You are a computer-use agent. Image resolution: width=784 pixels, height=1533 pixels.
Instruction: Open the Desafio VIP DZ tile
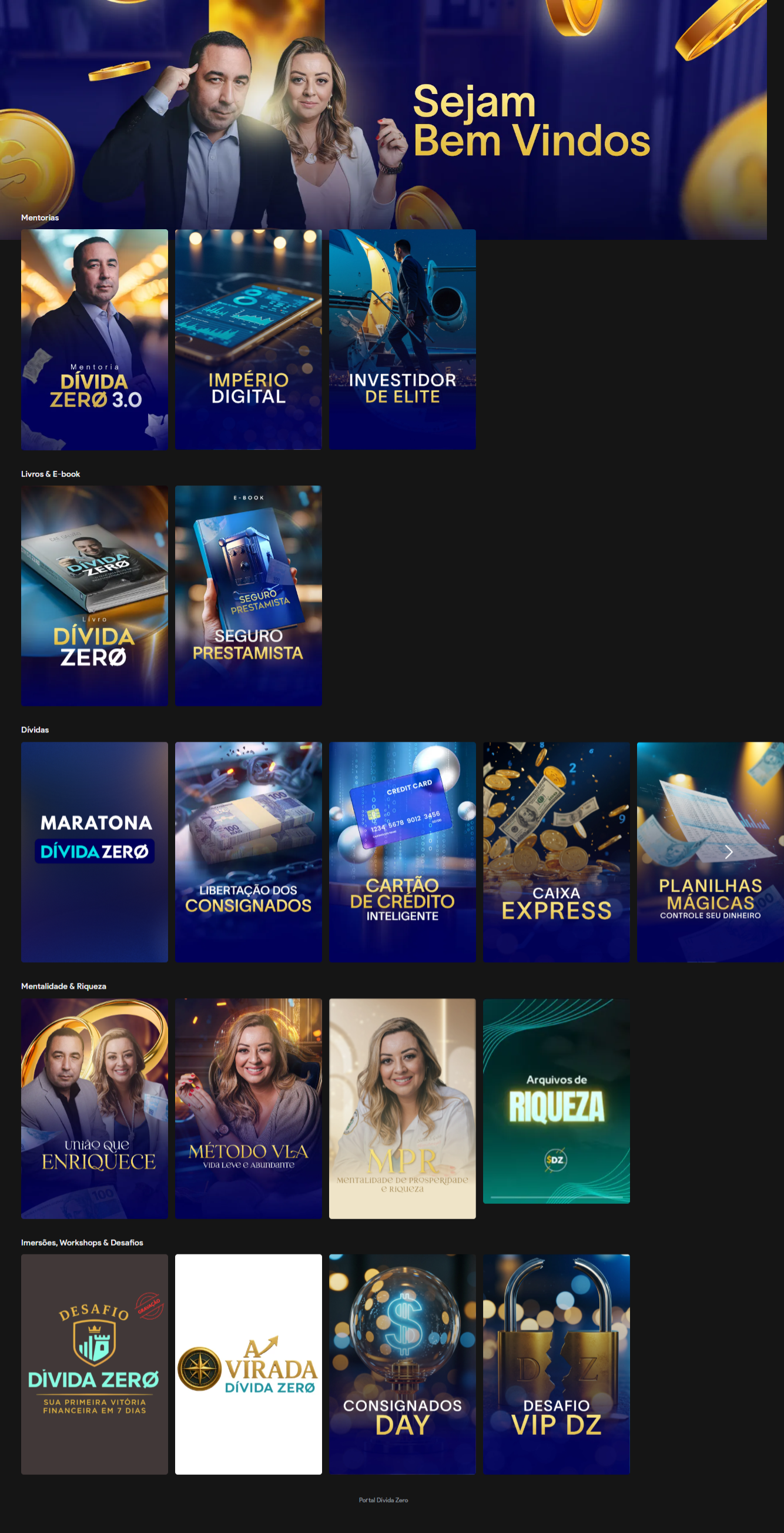(x=556, y=1364)
